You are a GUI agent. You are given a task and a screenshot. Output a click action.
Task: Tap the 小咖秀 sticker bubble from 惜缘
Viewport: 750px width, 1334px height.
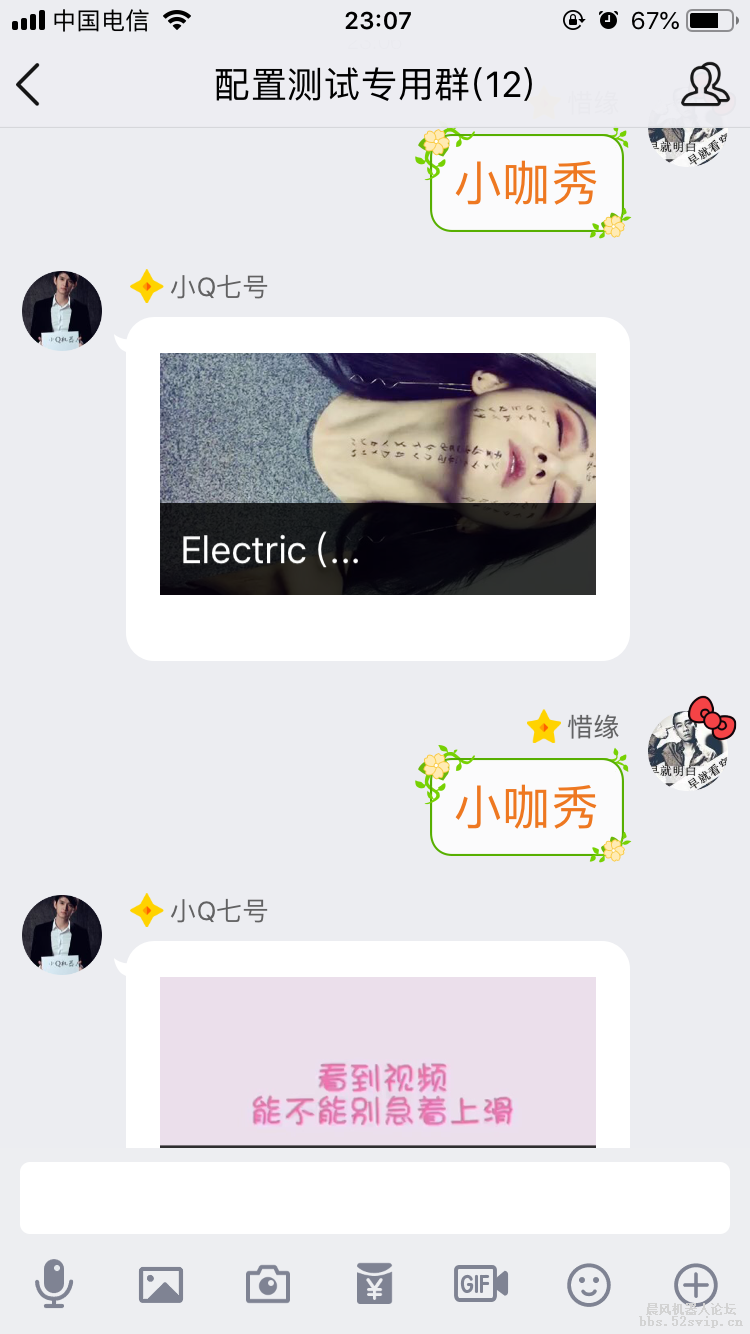pyautogui.click(x=525, y=805)
